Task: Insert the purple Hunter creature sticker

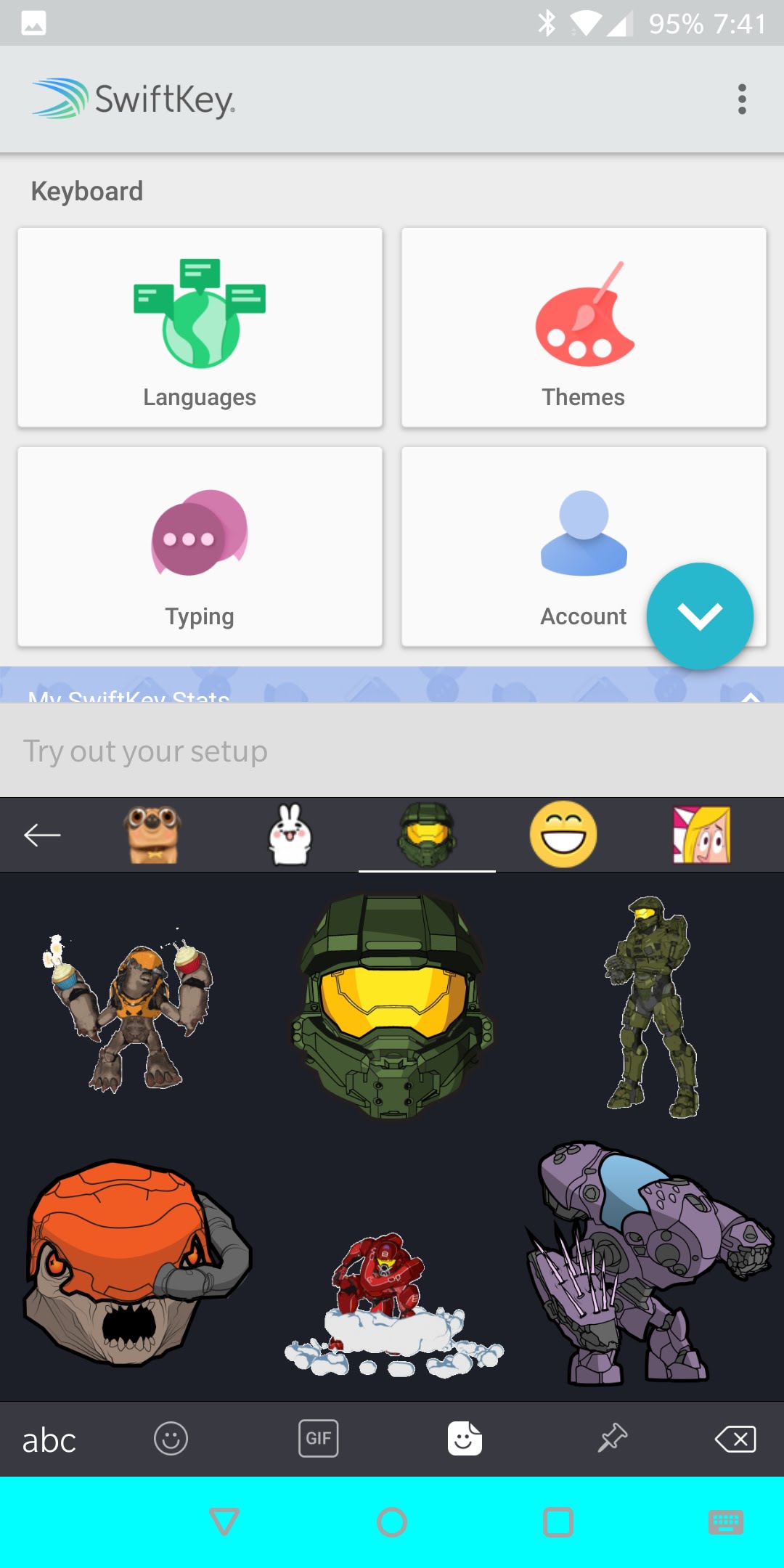Action: pyautogui.click(x=650, y=1263)
